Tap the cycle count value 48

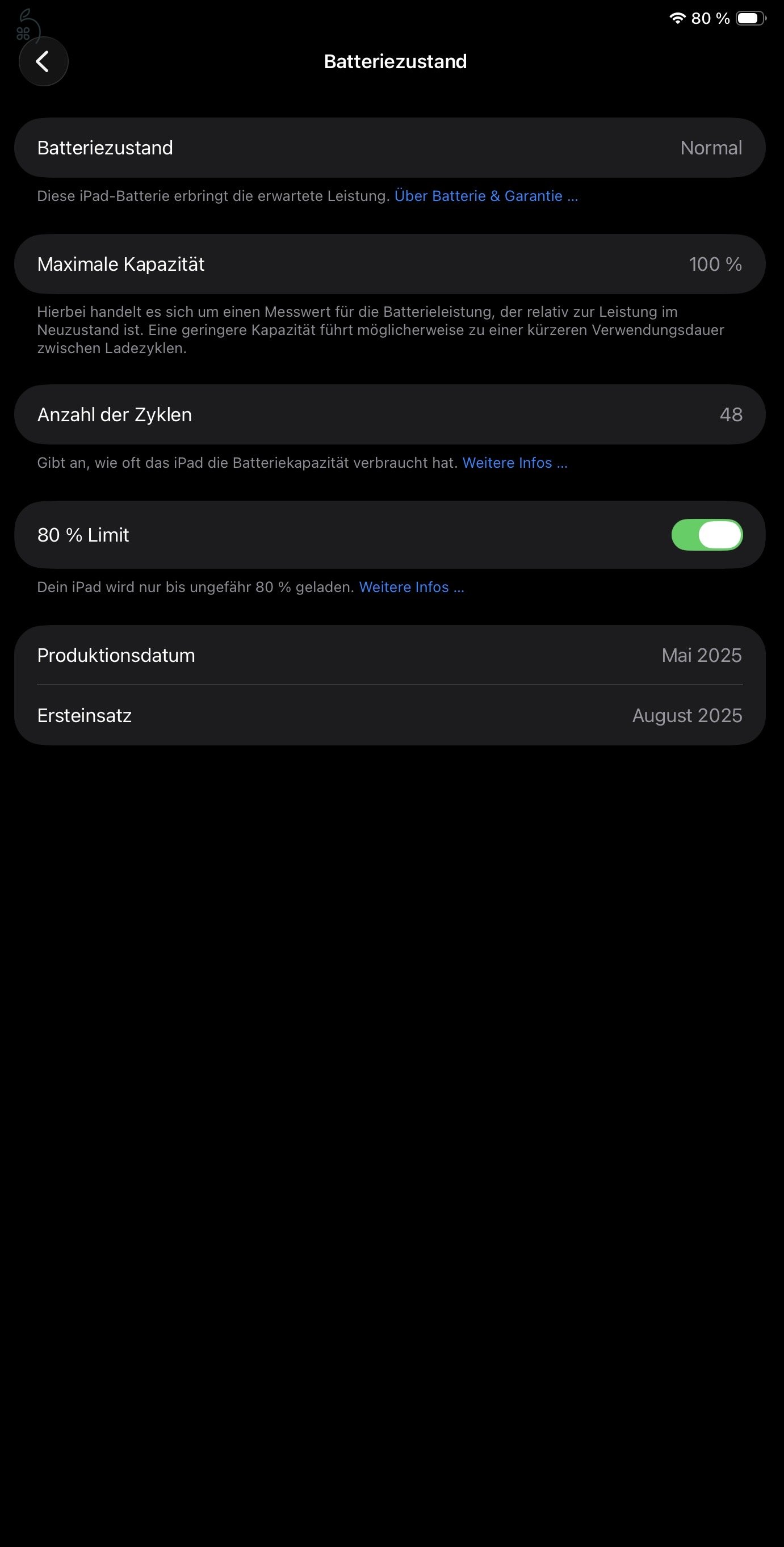click(732, 414)
